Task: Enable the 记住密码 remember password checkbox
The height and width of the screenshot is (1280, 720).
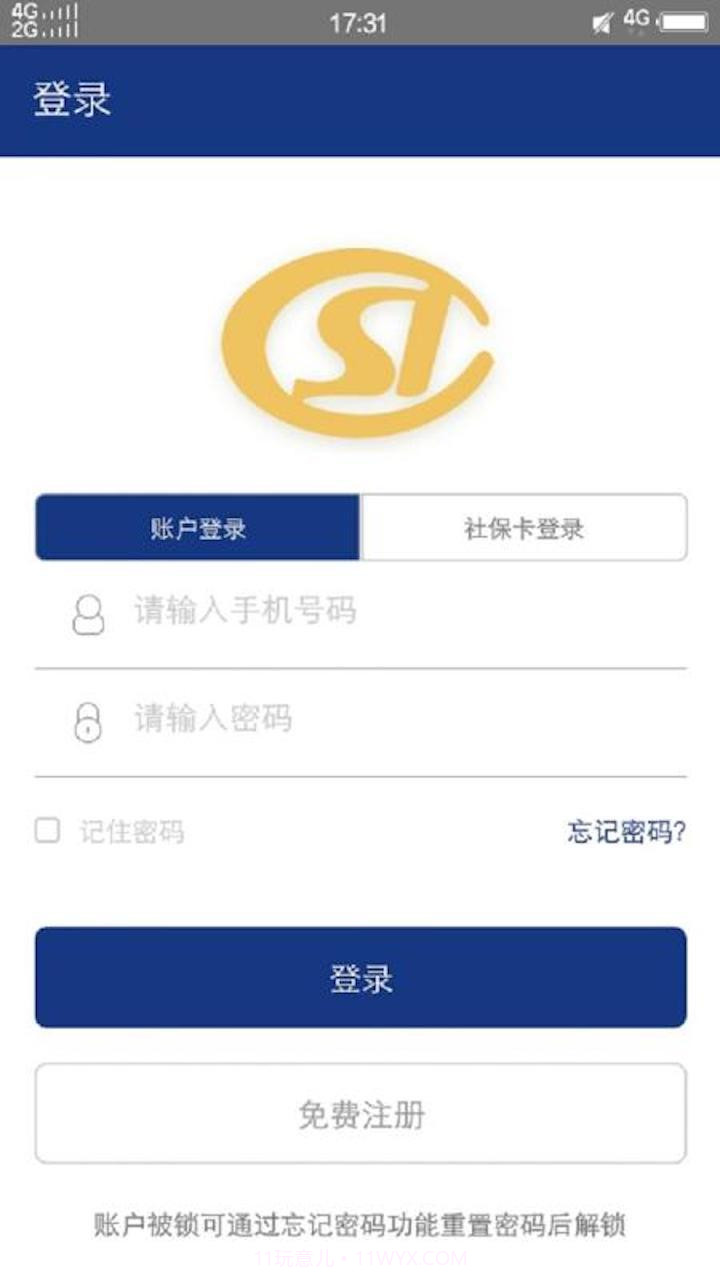Action: (44, 831)
